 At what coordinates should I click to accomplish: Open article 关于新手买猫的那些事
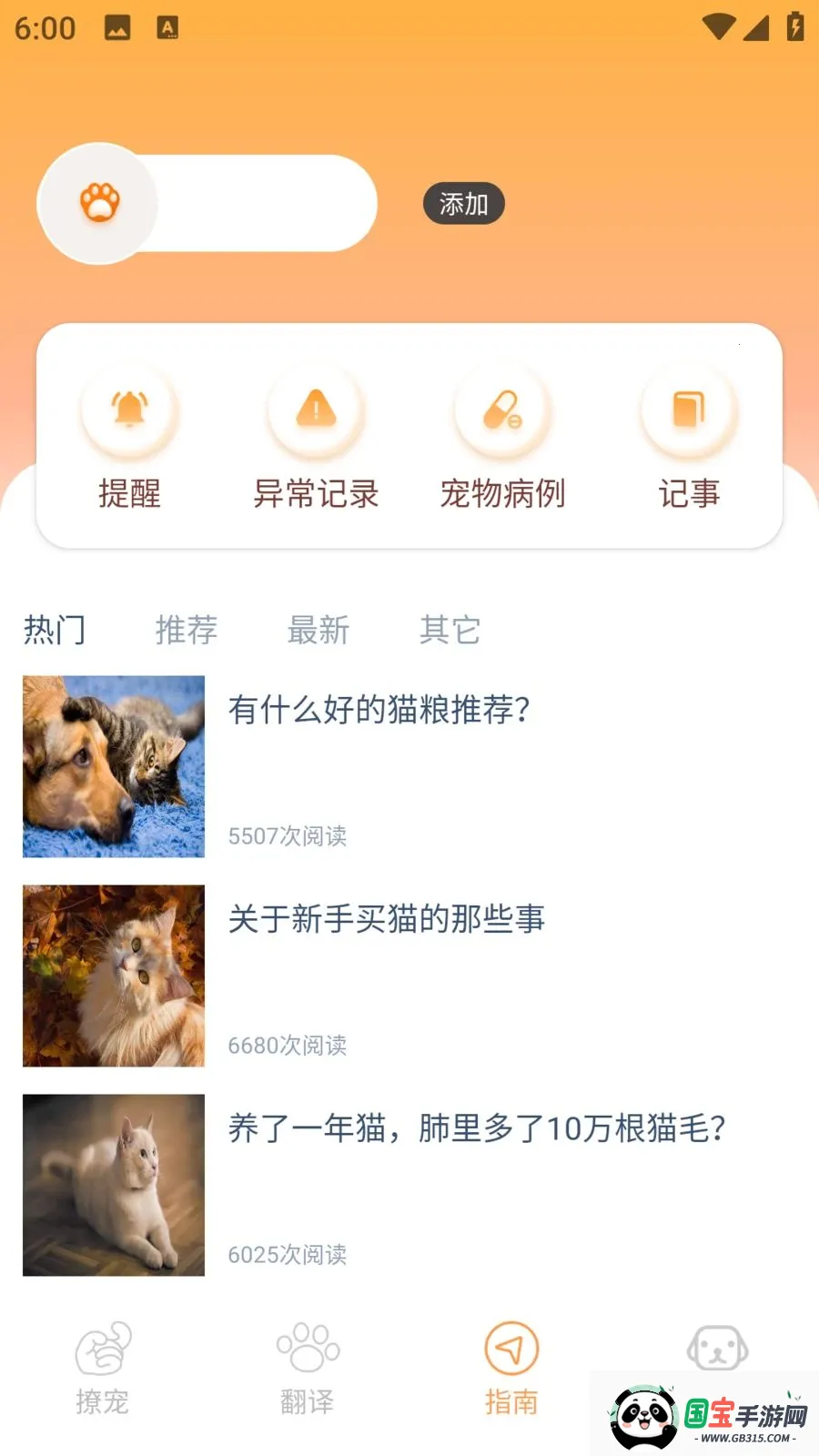(409, 976)
